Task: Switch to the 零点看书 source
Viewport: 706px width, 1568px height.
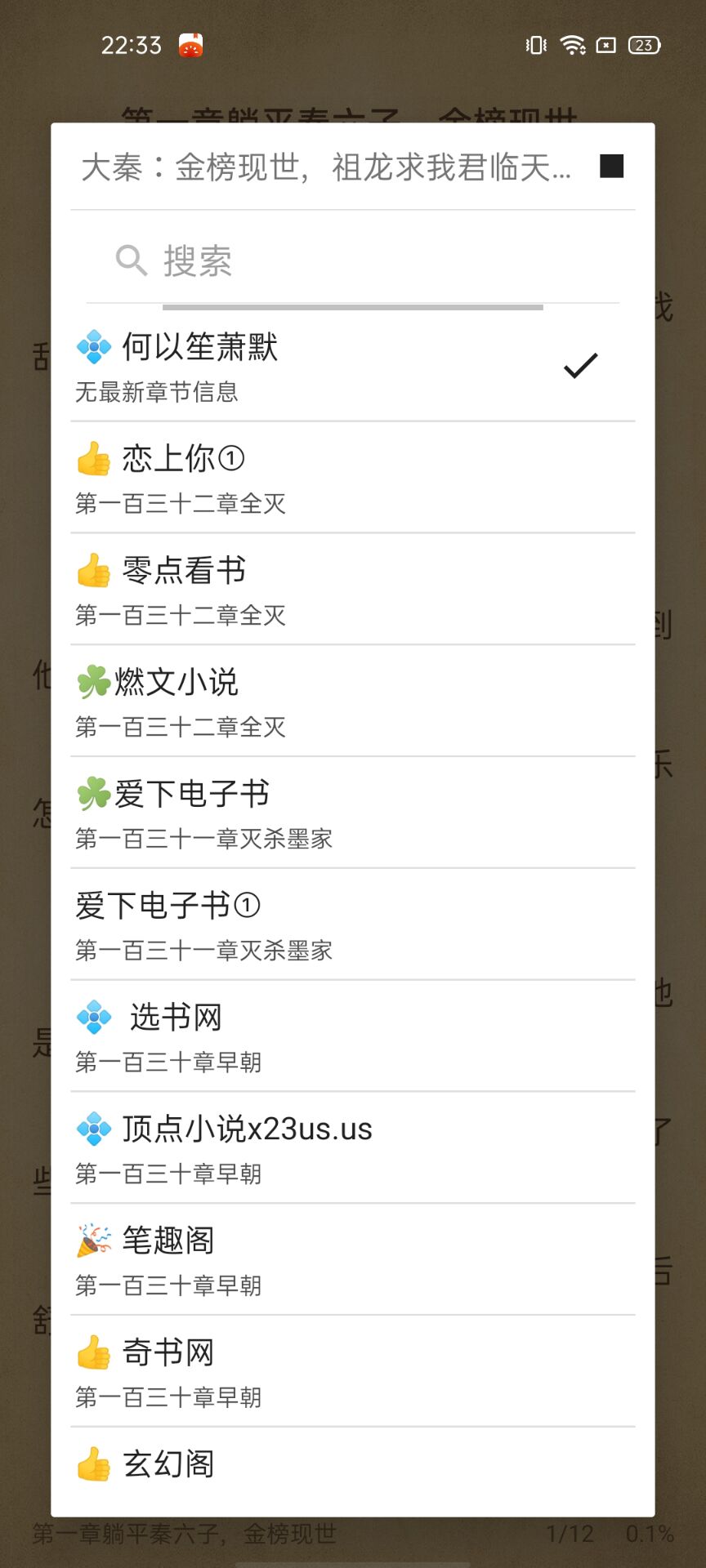Action: pos(353,590)
